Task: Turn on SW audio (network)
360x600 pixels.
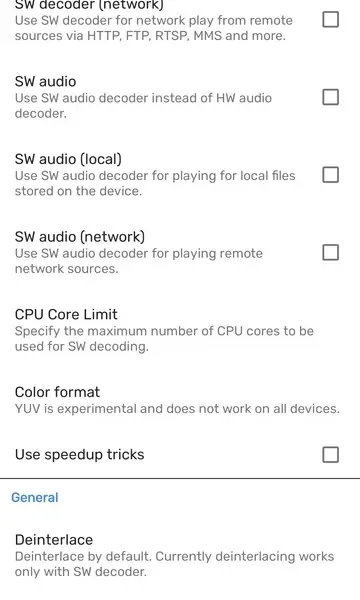Action: (x=331, y=253)
